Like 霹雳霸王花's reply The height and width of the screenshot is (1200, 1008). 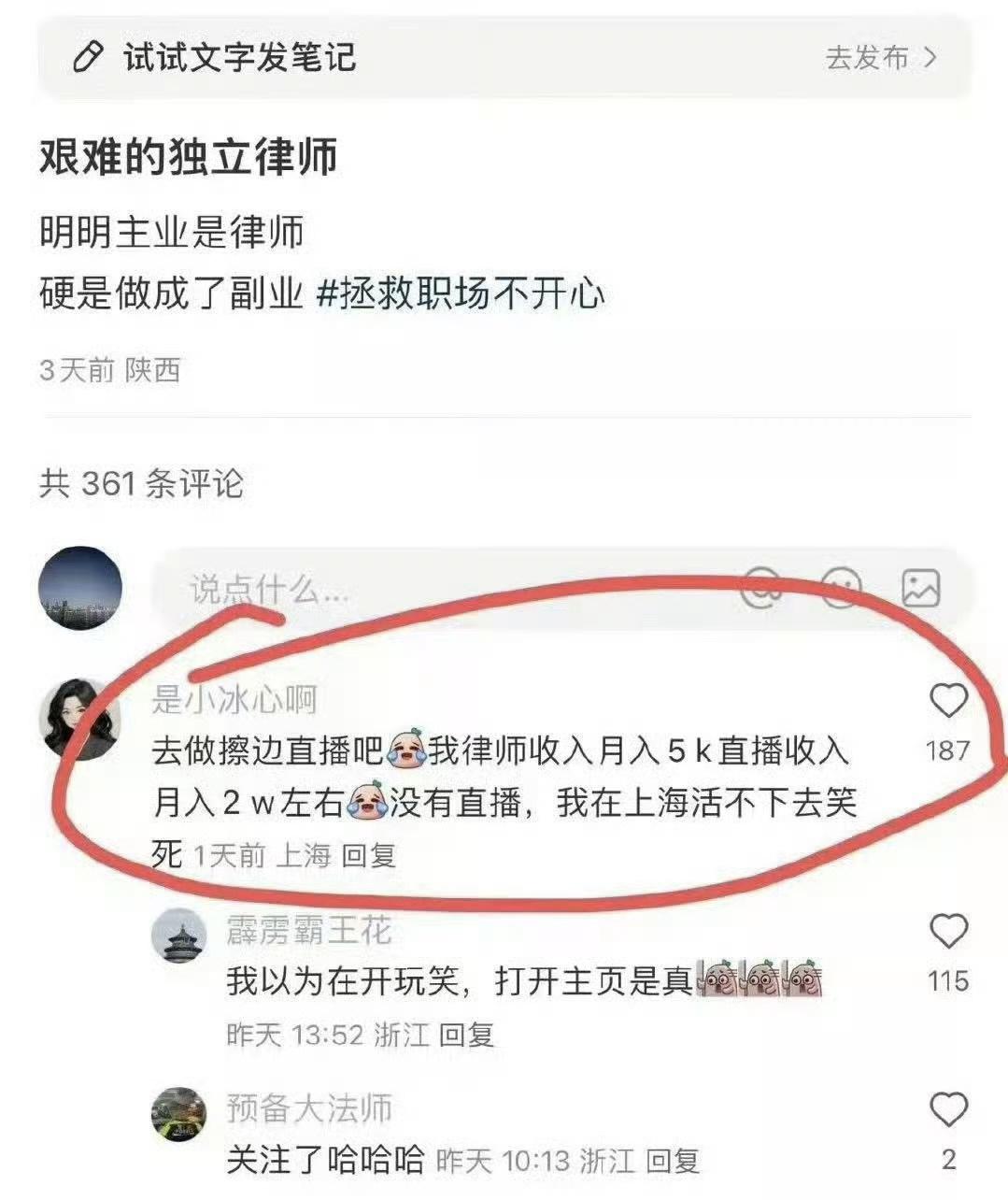tap(947, 932)
